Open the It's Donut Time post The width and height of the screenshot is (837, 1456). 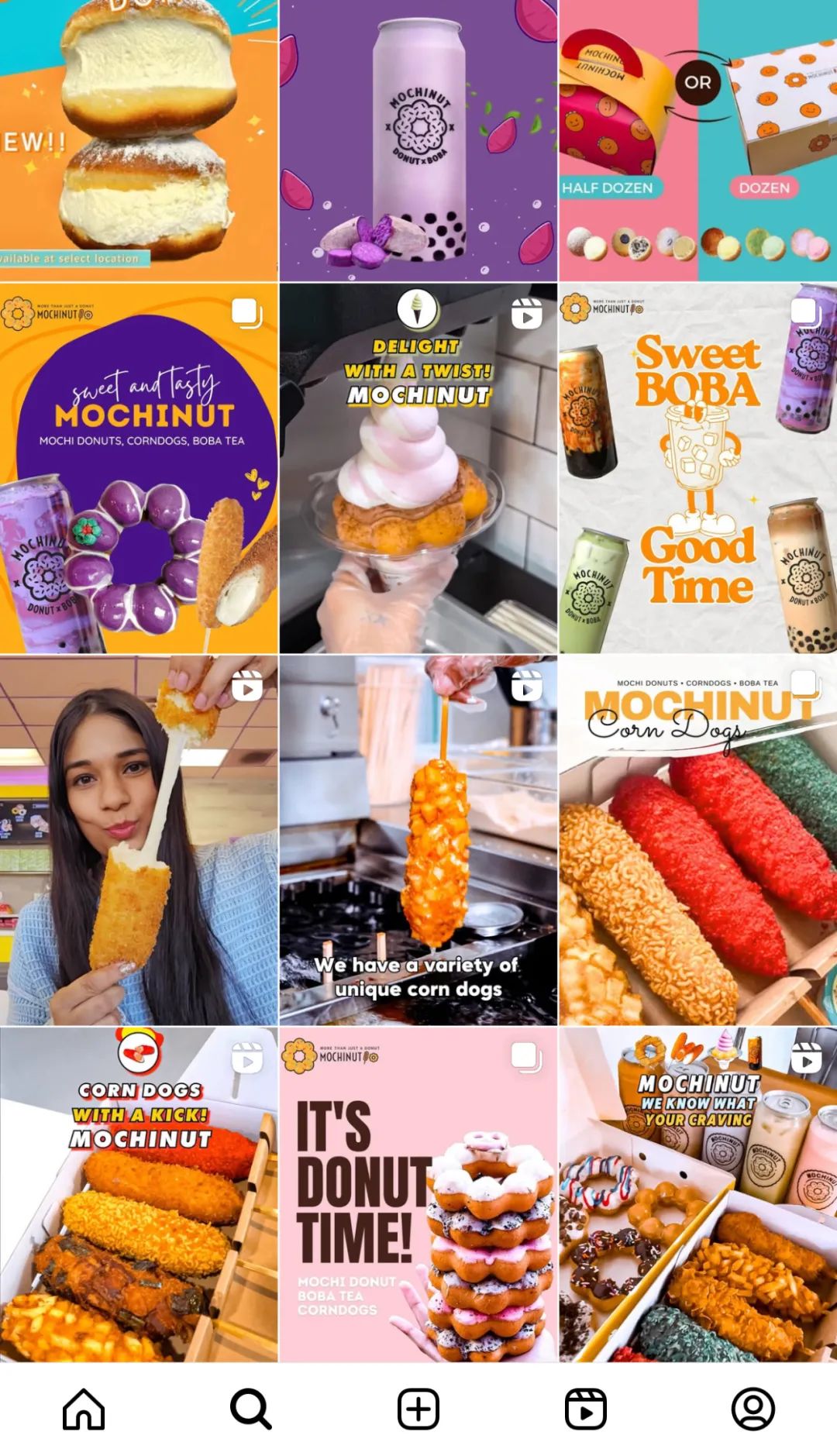pyautogui.click(x=418, y=1195)
